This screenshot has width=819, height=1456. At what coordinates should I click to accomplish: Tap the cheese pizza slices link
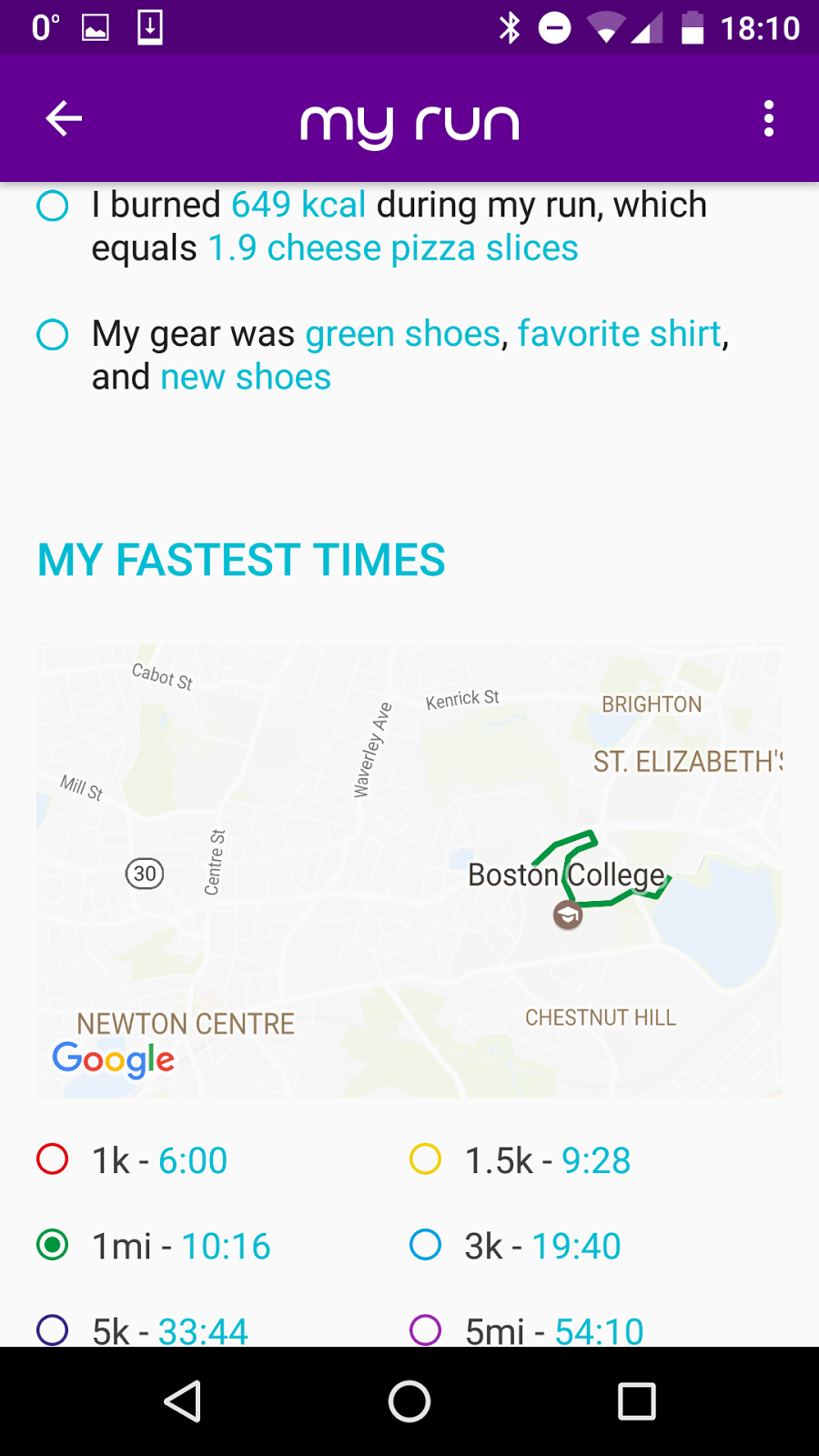coord(393,248)
